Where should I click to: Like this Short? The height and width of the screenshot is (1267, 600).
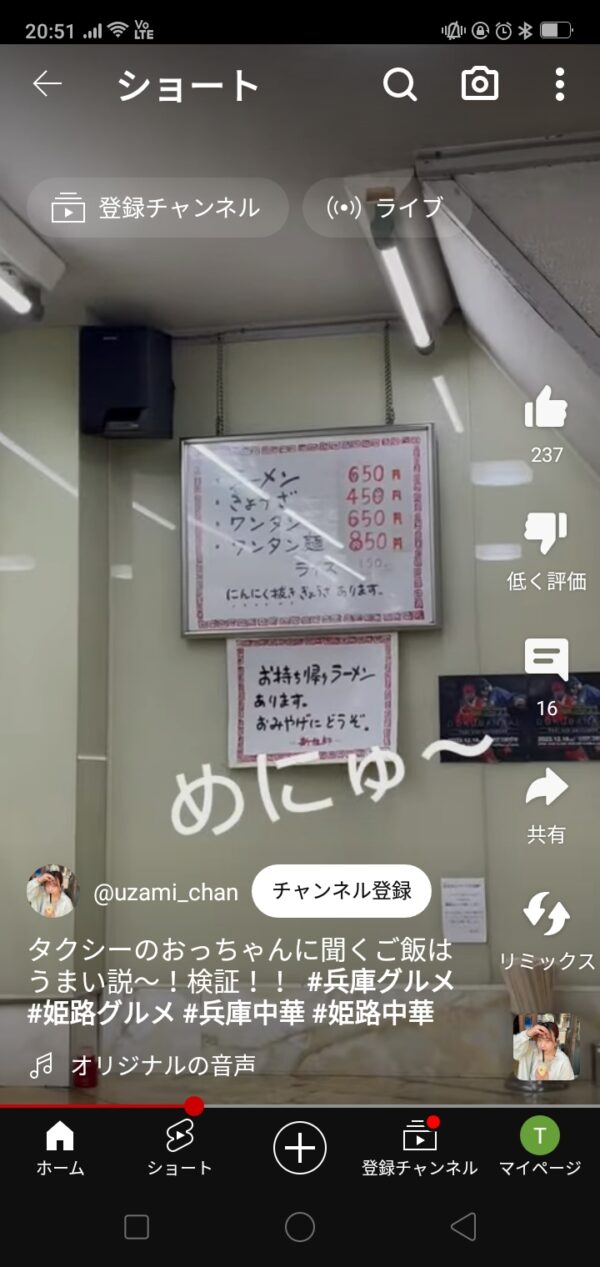click(x=546, y=408)
